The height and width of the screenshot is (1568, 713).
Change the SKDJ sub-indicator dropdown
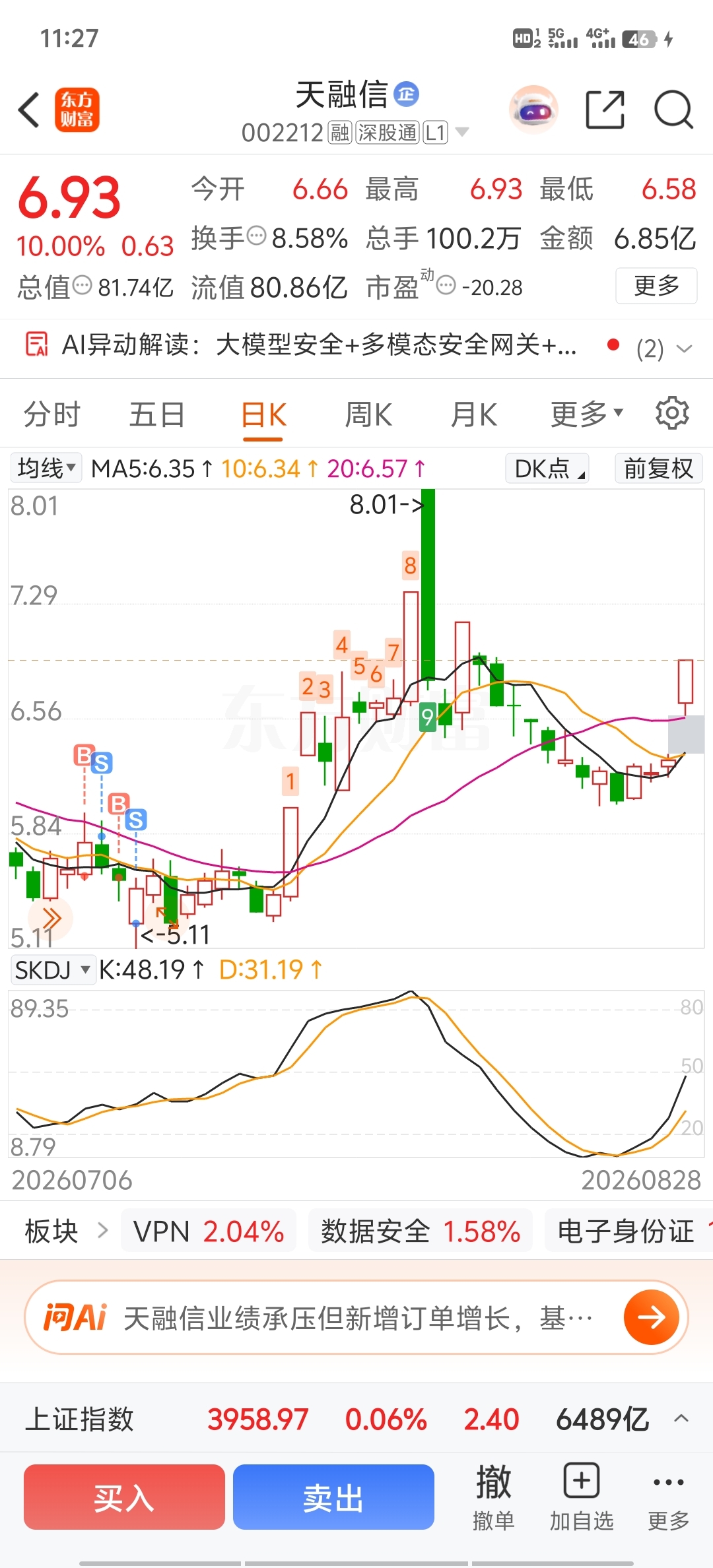pos(53,970)
